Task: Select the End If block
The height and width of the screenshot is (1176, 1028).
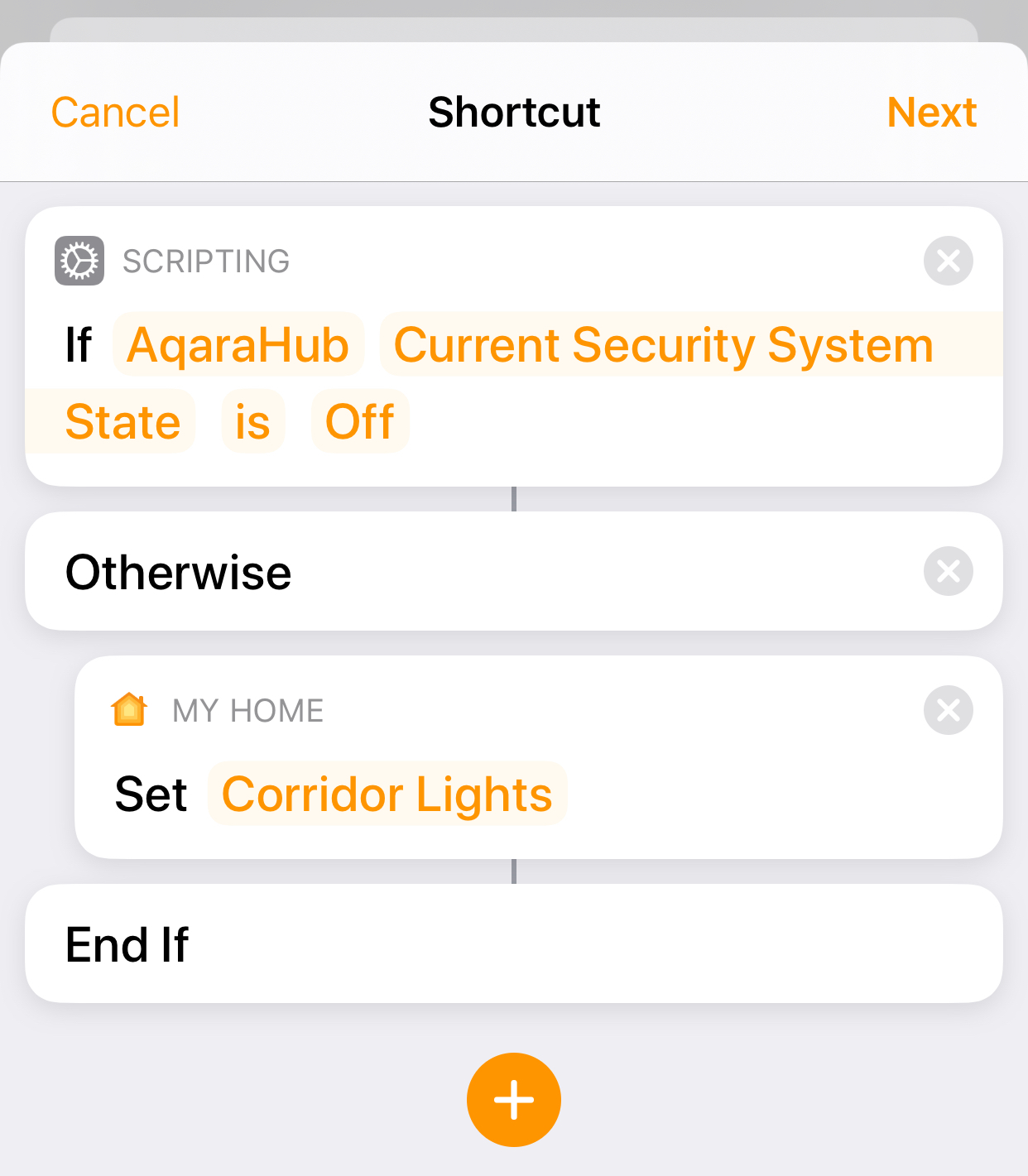Action: [127, 943]
